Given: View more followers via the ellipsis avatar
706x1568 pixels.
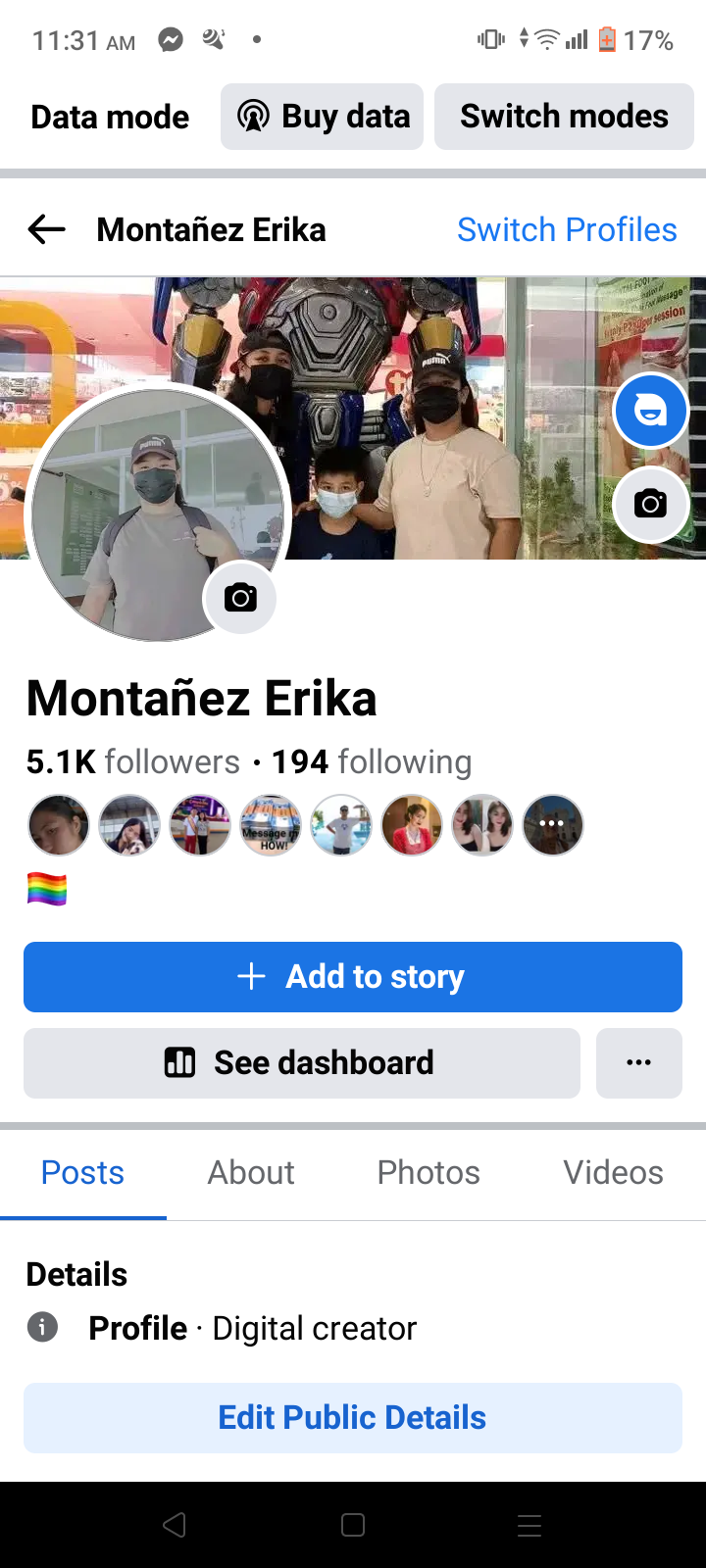Looking at the screenshot, I should (553, 825).
